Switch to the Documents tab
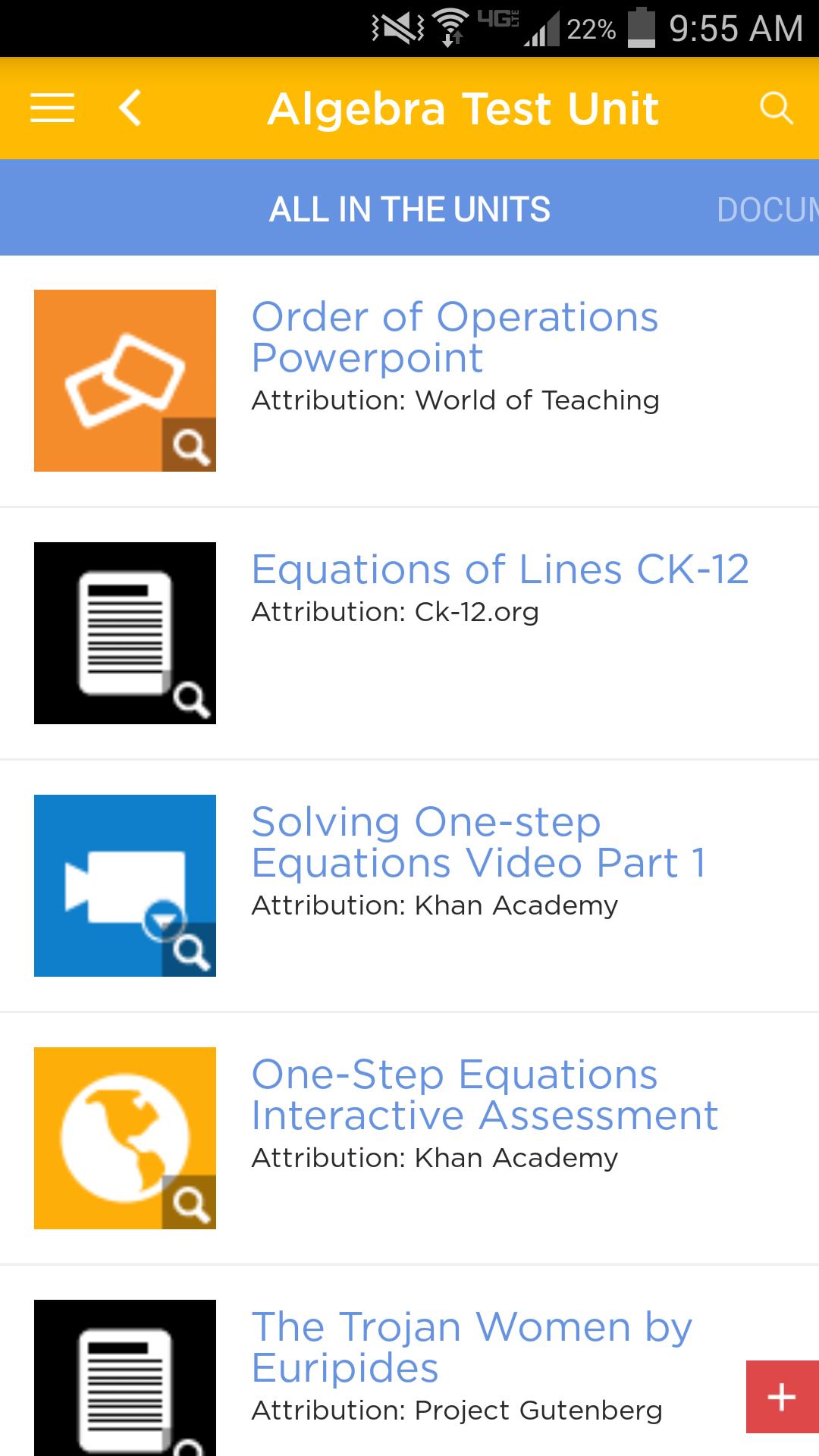This screenshot has height=1456, width=819. (766, 209)
